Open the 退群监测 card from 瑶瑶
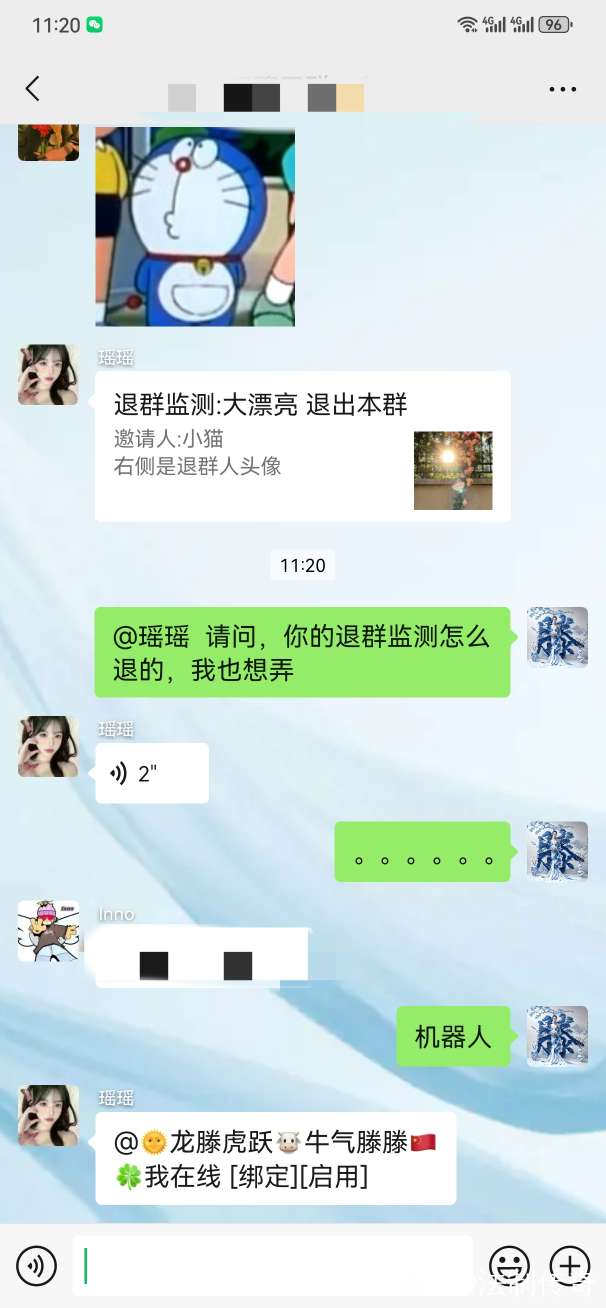Screen dimensions: 606x1308 coord(302,446)
